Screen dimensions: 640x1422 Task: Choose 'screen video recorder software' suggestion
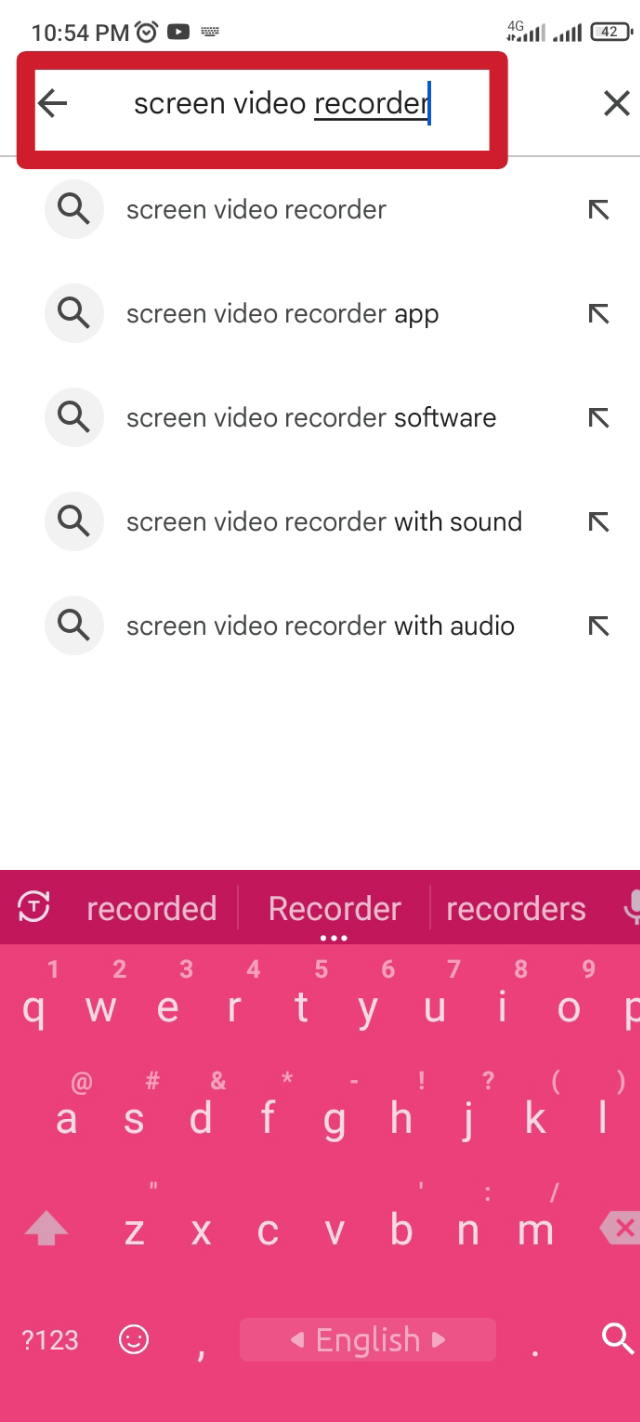pyautogui.click(x=310, y=418)
